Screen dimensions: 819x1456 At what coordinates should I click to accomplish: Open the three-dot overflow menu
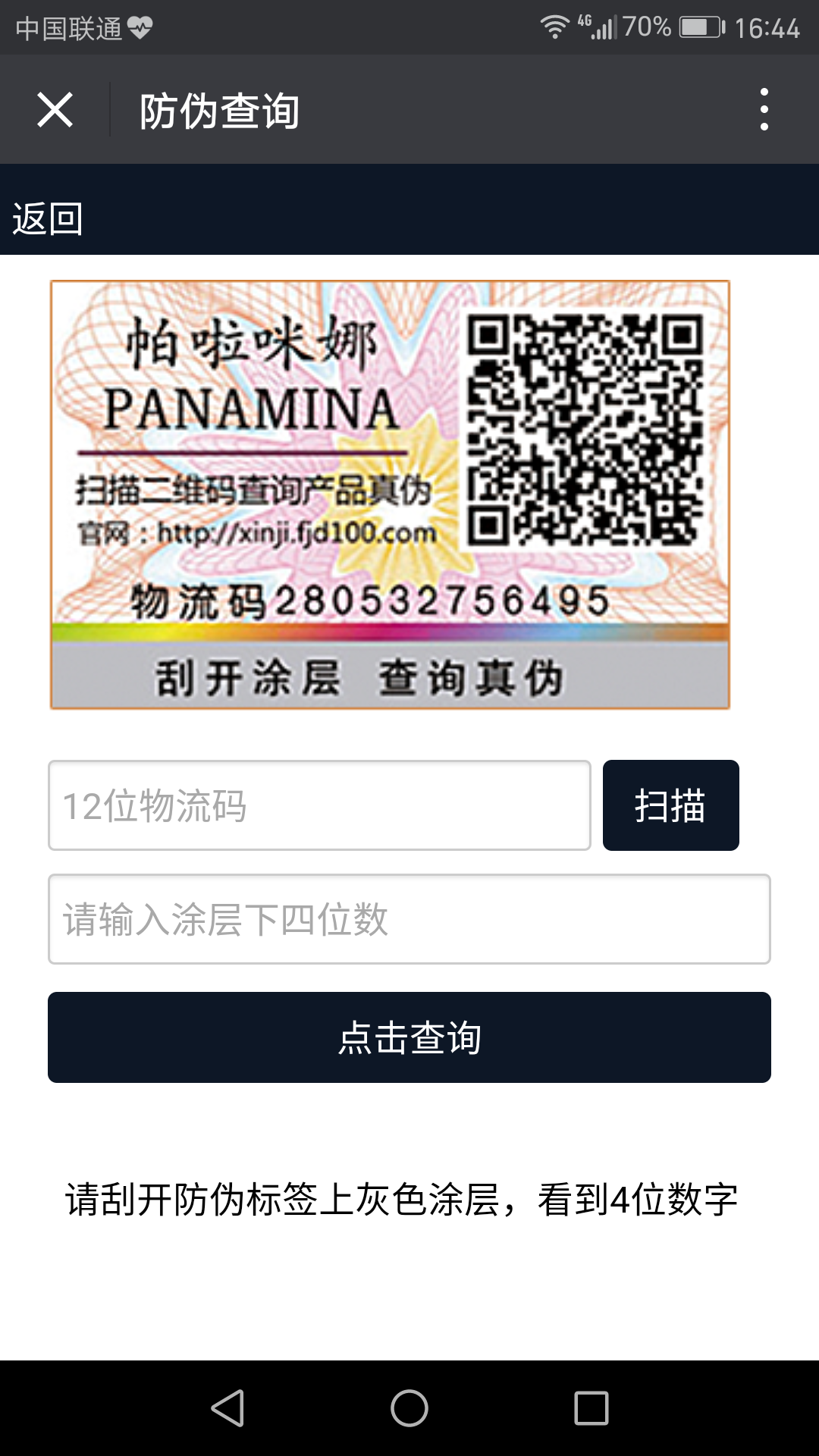pyautogui.click(x=764, y=109)
